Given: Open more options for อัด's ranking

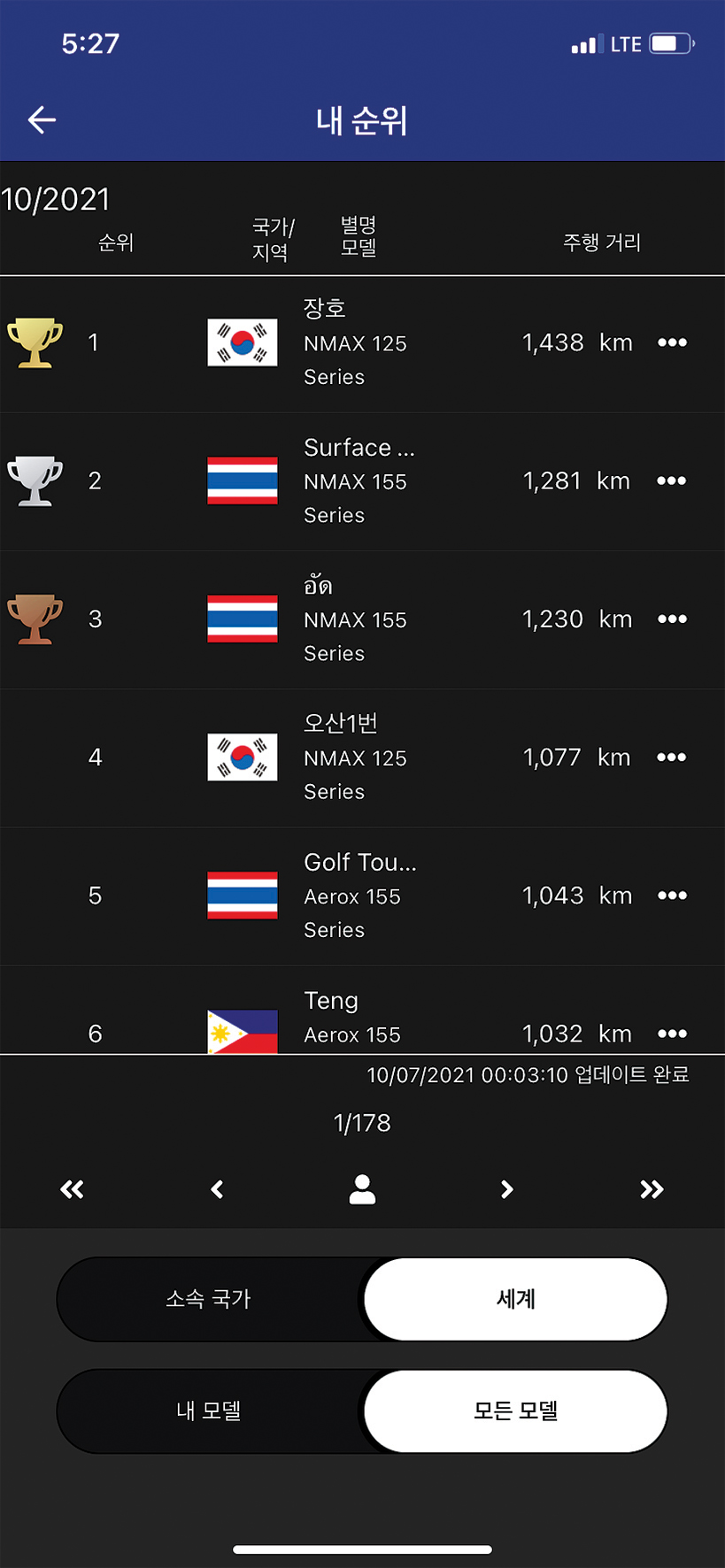Looking at the screenshot, I should tap(672, 619).
